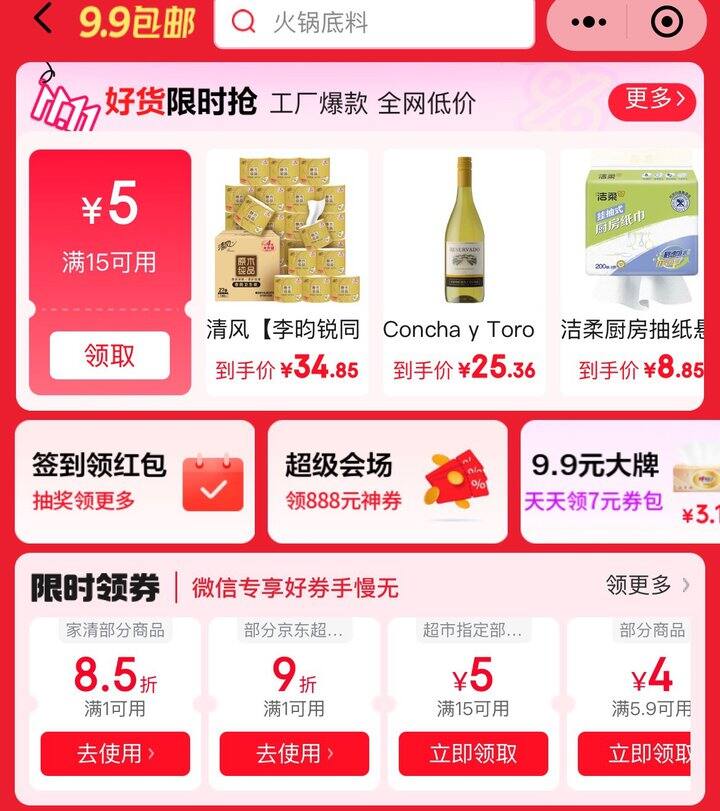Open the mini program three-dot menu
720x811 pixels.
(590, 22)
